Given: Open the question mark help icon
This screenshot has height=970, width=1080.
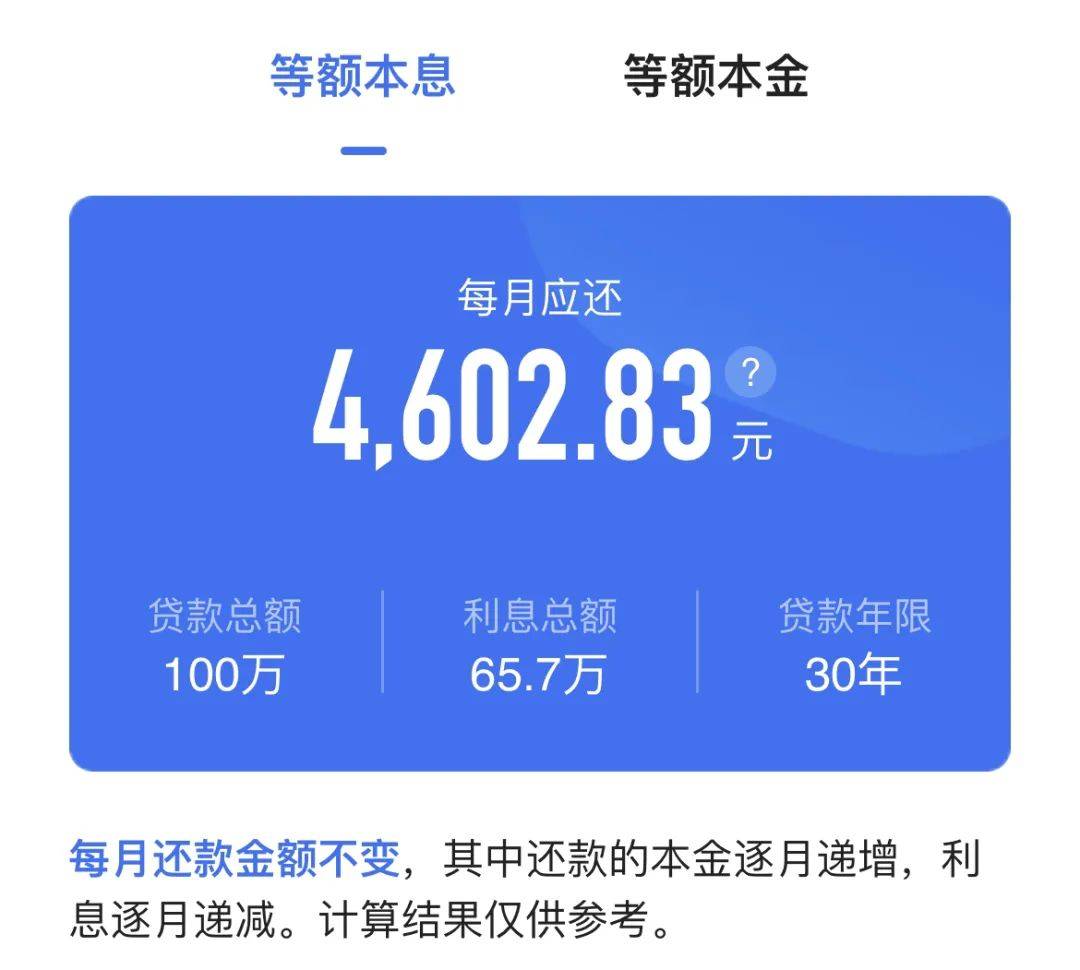Looking at the screenshot, I should [750, 373].
